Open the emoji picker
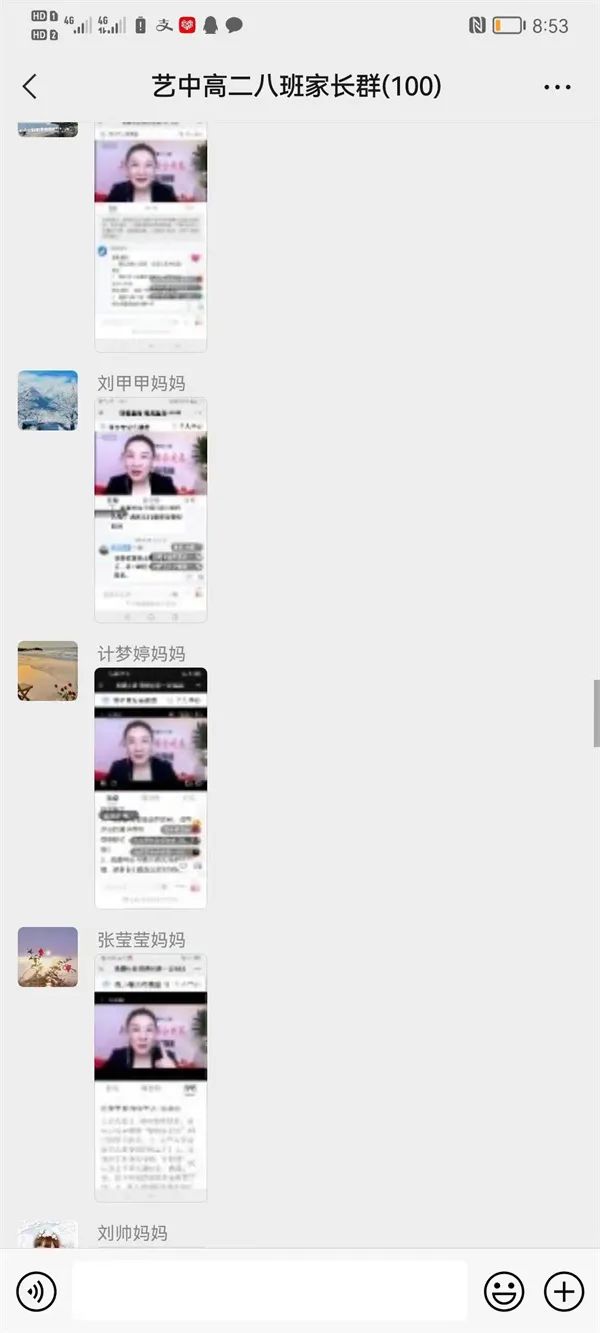The height and width of the screenshot is (1333, 600). pyautogui.click(x=504, y=1291)
